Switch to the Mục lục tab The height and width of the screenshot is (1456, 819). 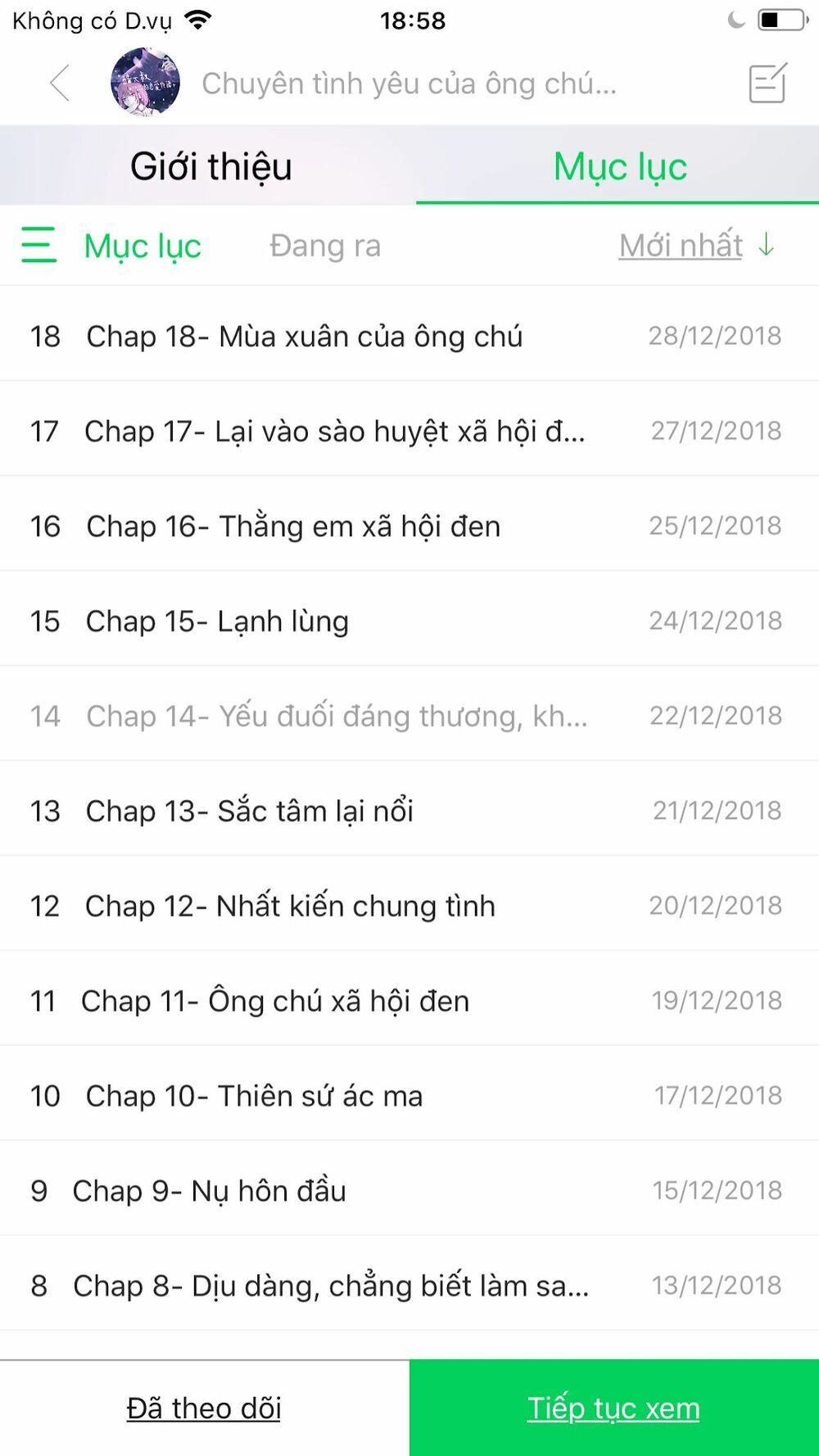620,165
